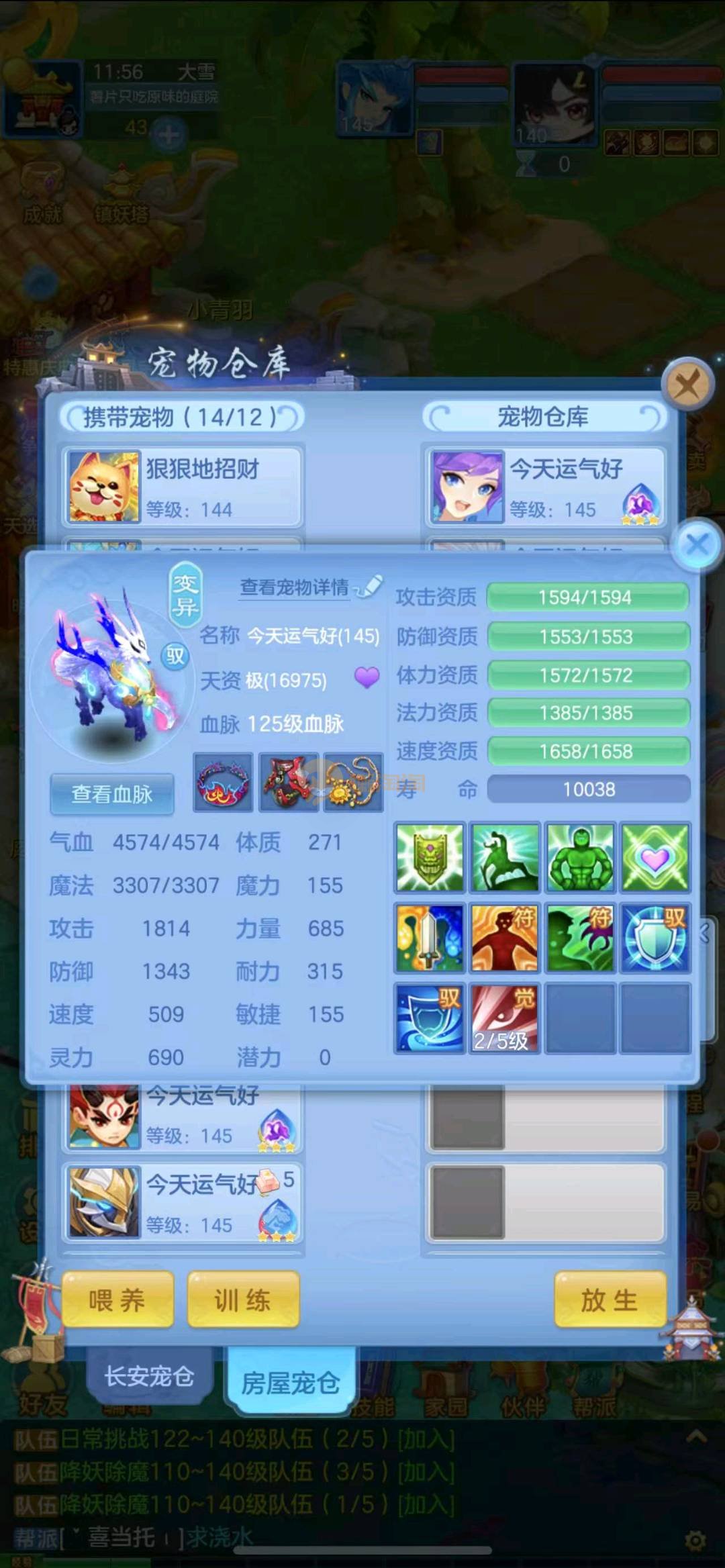The width and height of the screenshot is (725, 1568).
Task: Select the level 145 warehouse pet 今天运气好
Action: coord(544,487)
